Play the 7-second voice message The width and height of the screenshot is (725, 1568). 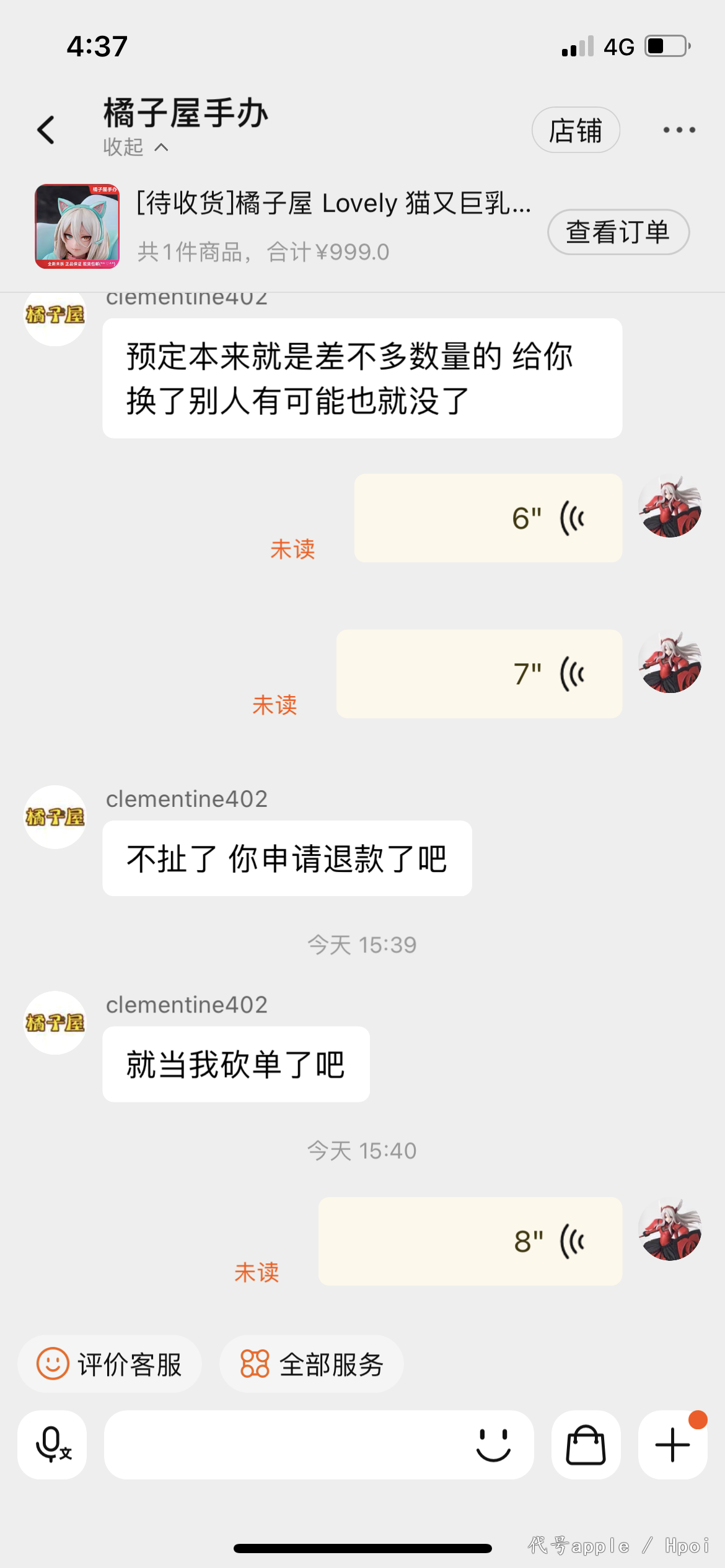[x=479, y=674]
